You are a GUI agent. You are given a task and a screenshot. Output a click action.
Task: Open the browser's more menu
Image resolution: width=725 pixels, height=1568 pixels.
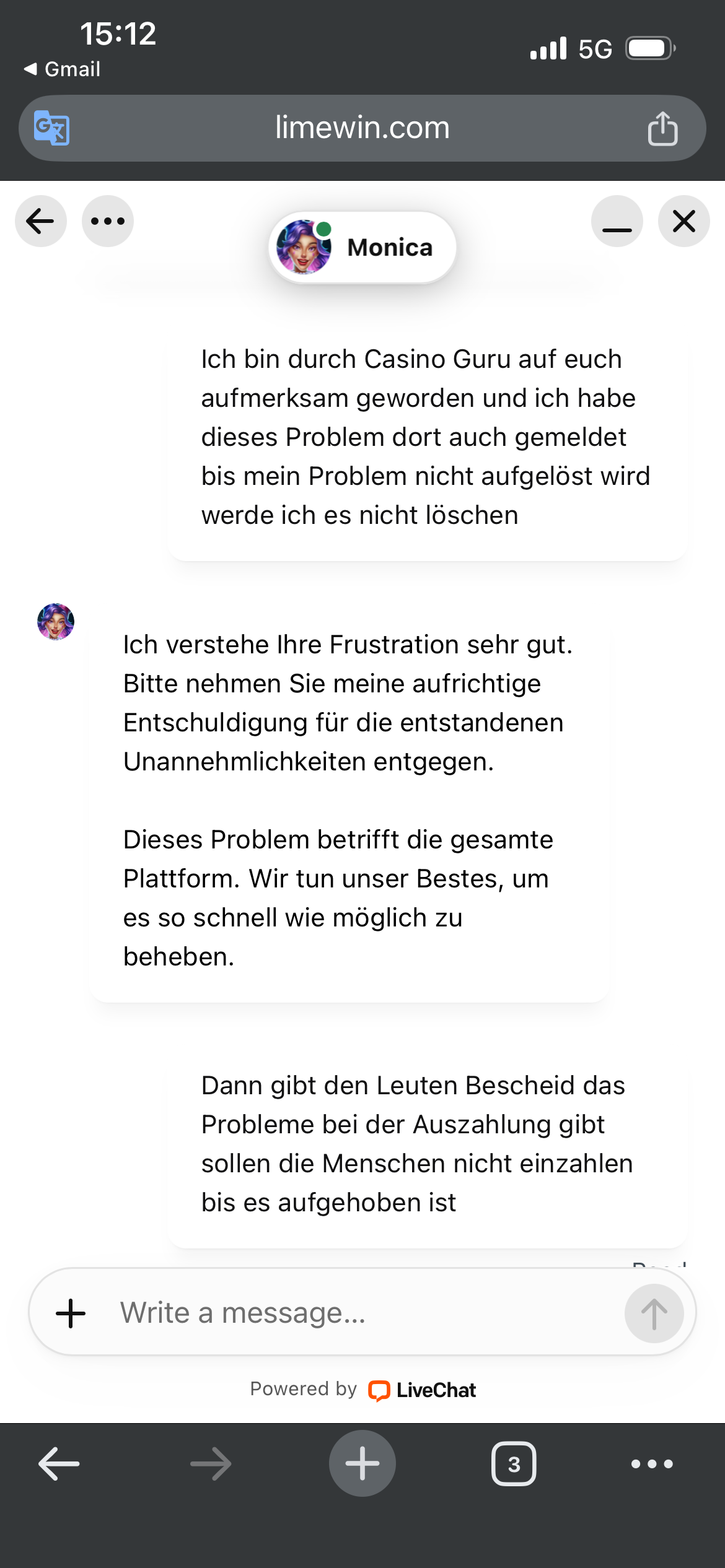click(x=652, y=1464)
